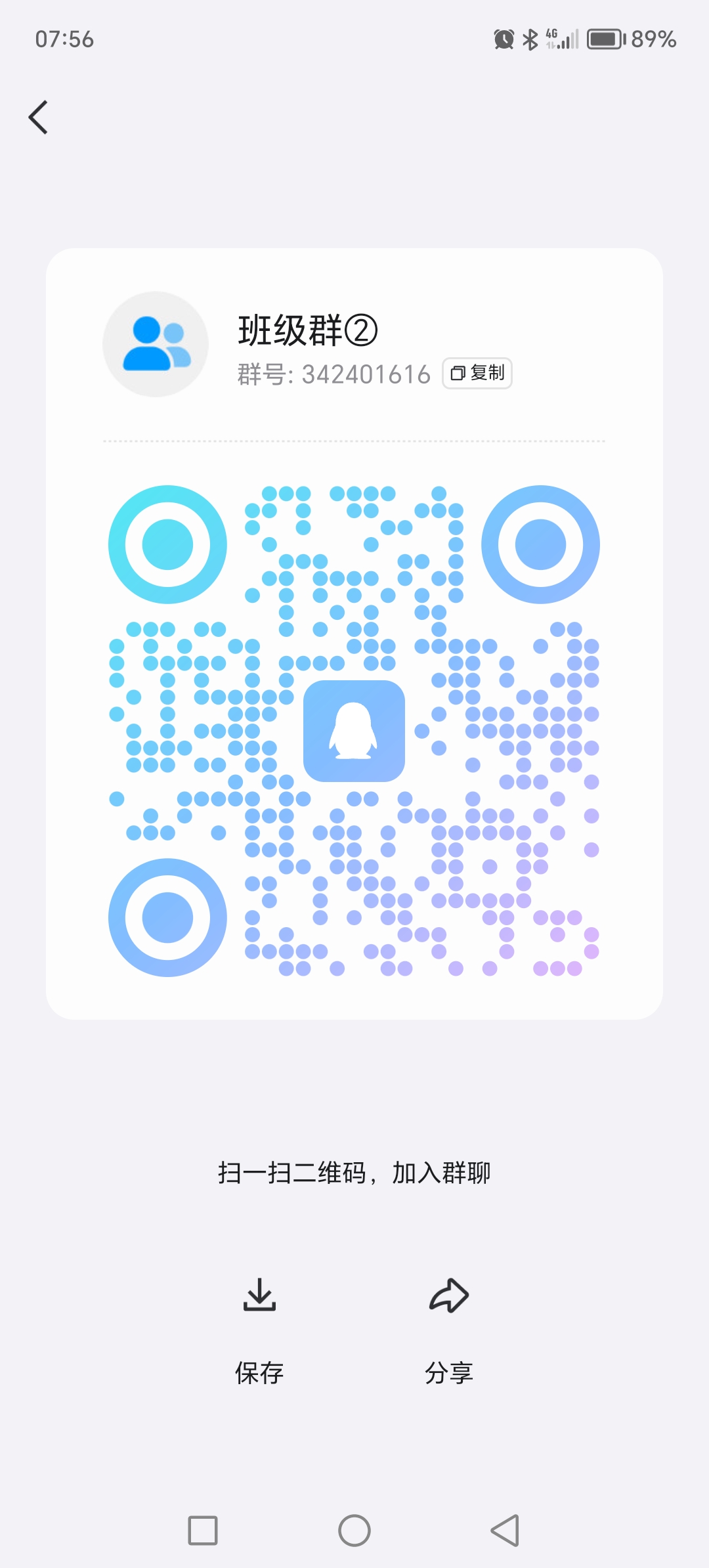Save the QR code with 保存
This screenshot has width=709, height=1568.
tap(259, 1331)
